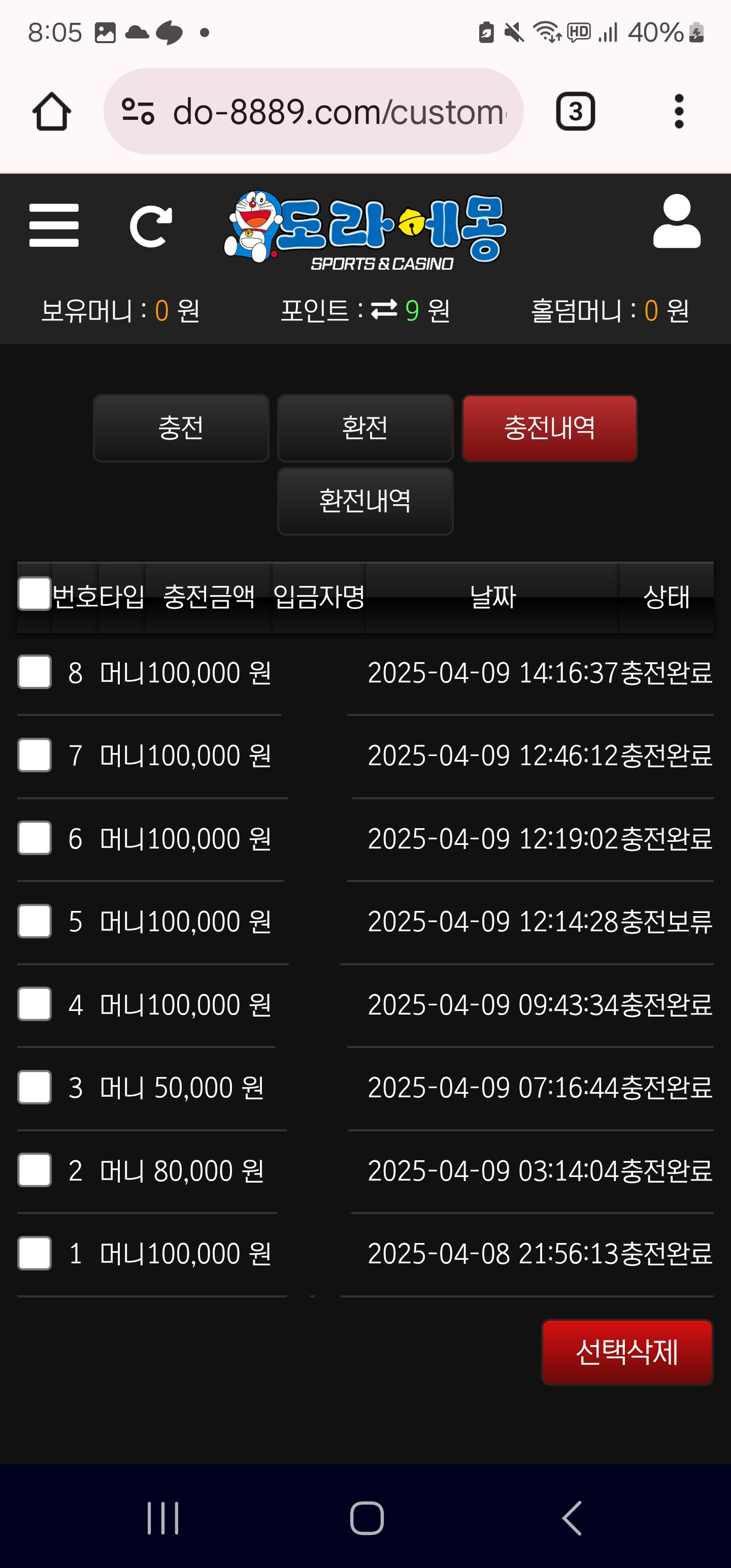
Task: Select the 충전내역 tab
Action: click(549, 428)
